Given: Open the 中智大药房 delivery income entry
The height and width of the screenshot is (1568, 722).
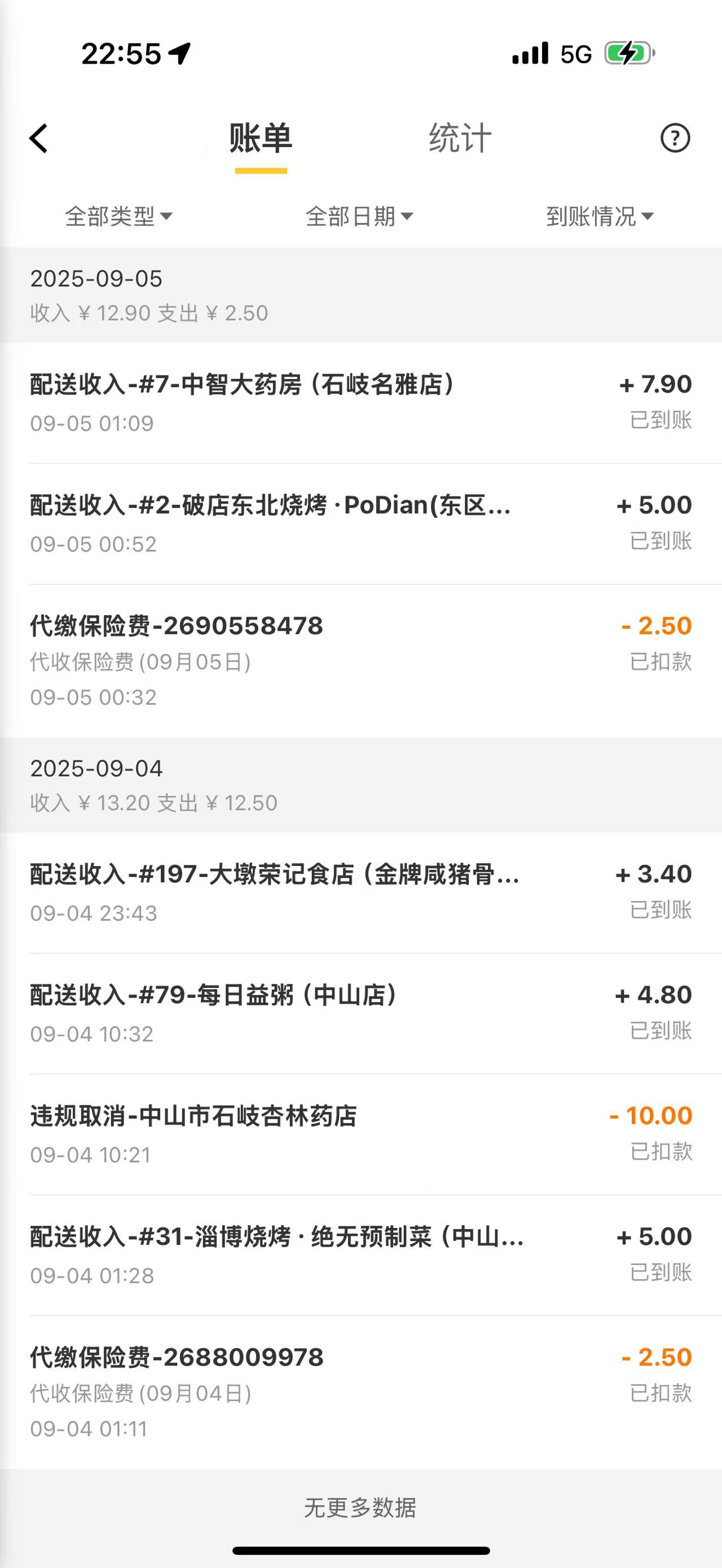Looking at the screenshot, I should 360,403.
